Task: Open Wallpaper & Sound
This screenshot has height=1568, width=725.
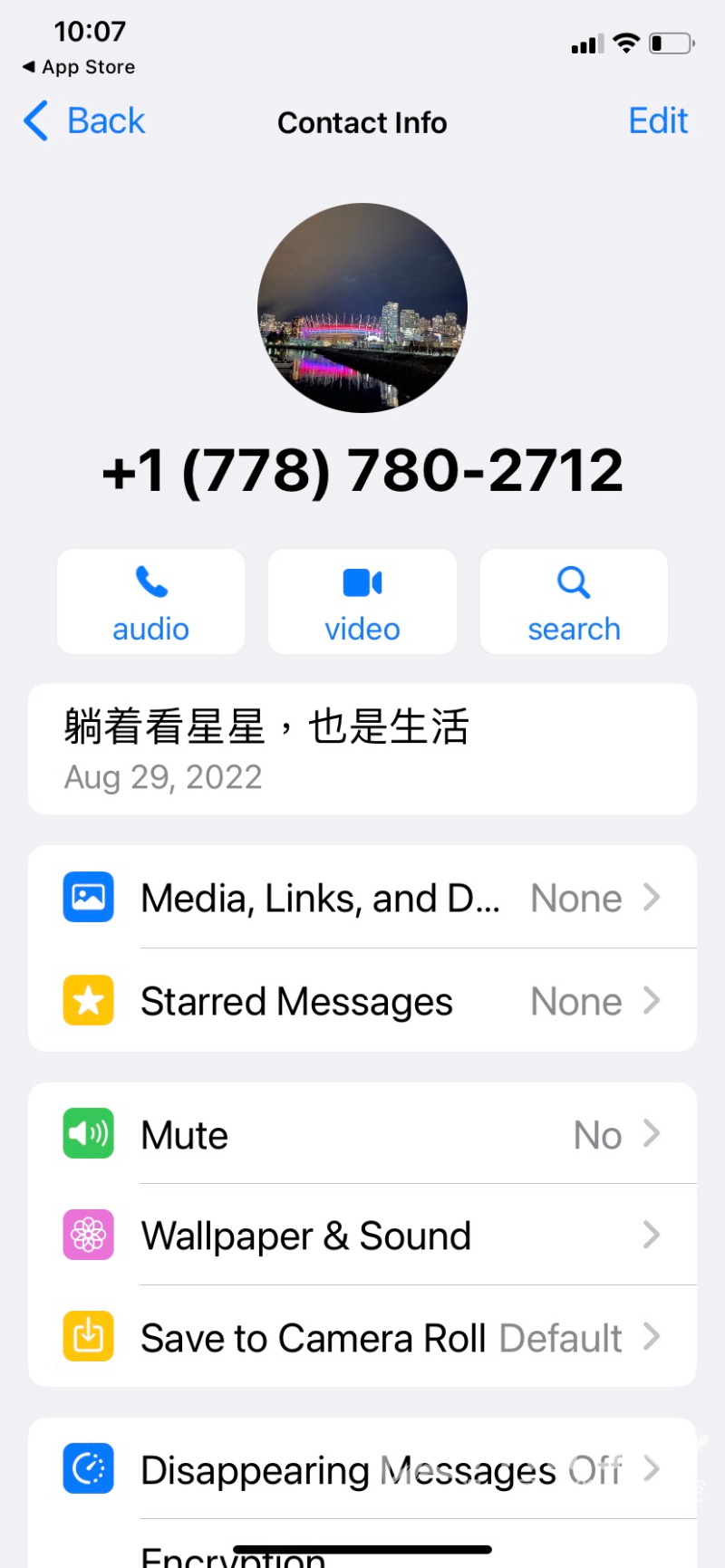Action: (362, 1236)
